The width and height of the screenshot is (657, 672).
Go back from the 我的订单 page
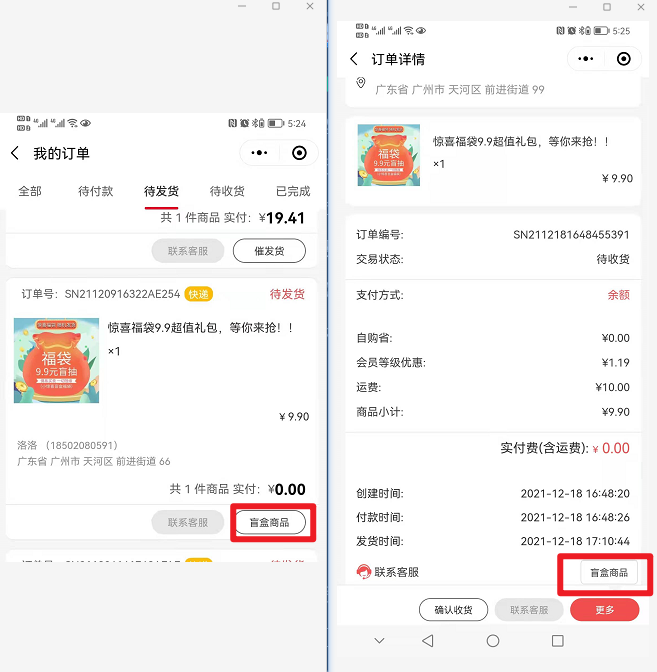pyautogui.click(x=15, y=153)
